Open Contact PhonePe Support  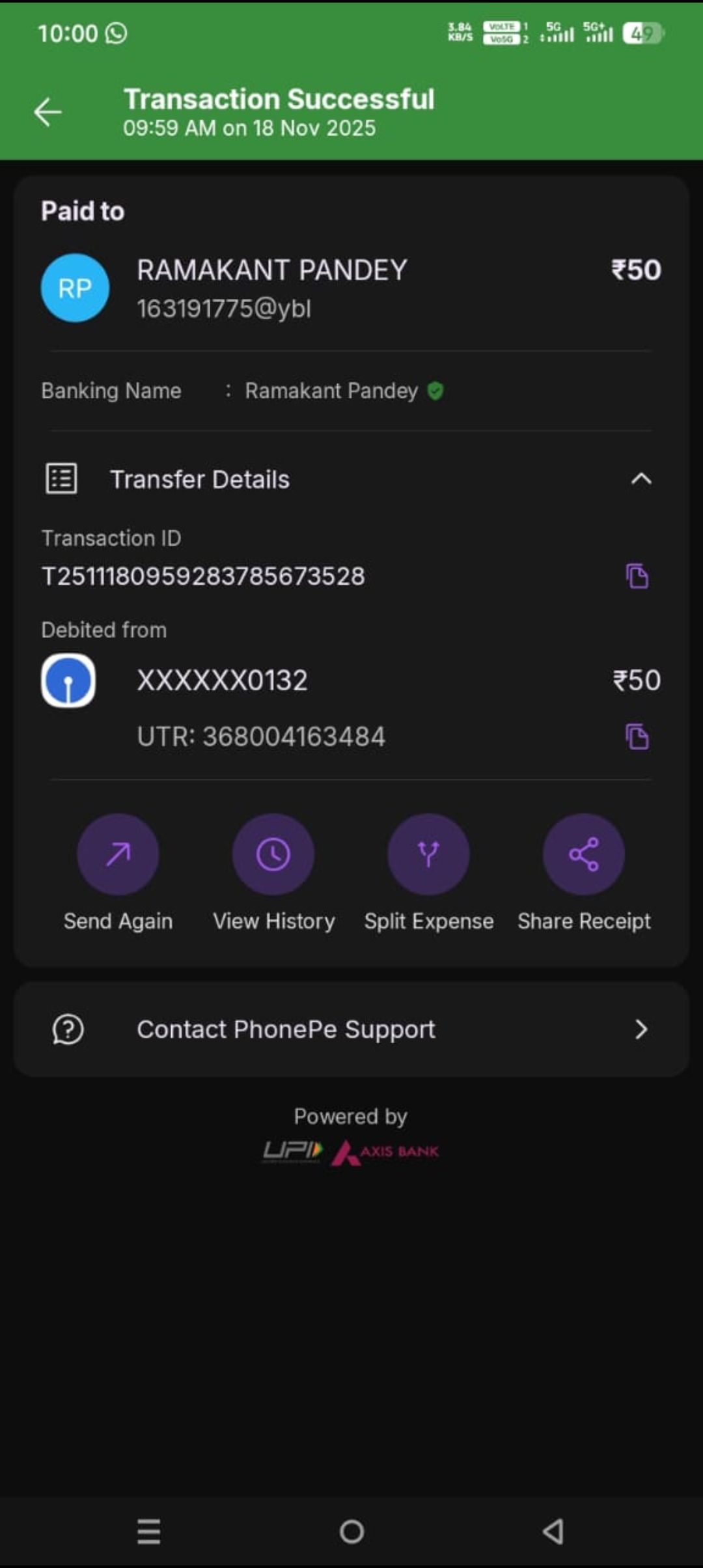point(351,1029)
